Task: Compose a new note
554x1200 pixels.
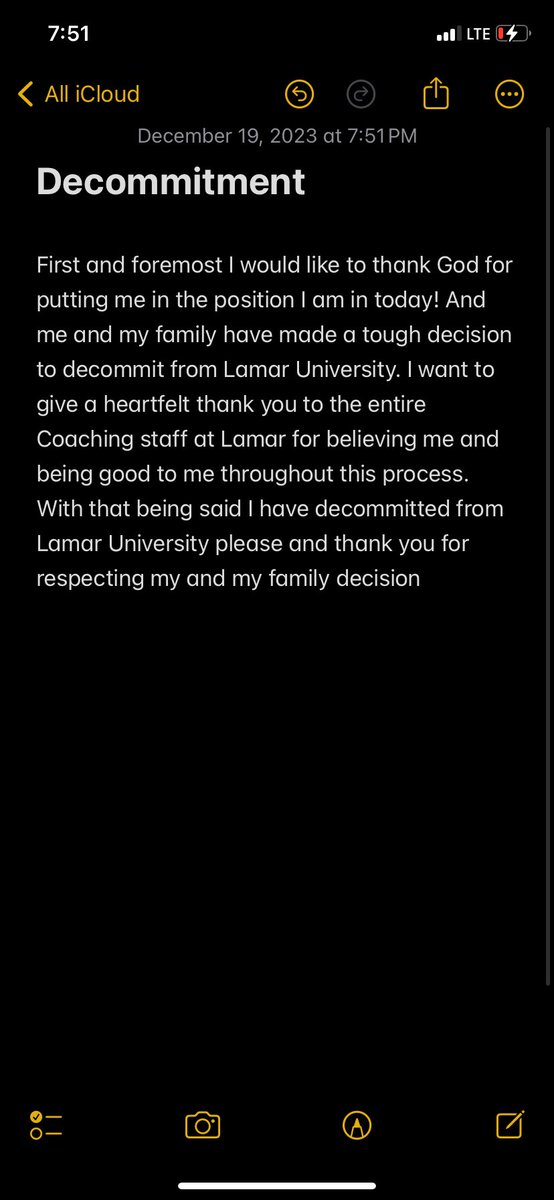Action: pyautogui.click(x=510, y=1124)
